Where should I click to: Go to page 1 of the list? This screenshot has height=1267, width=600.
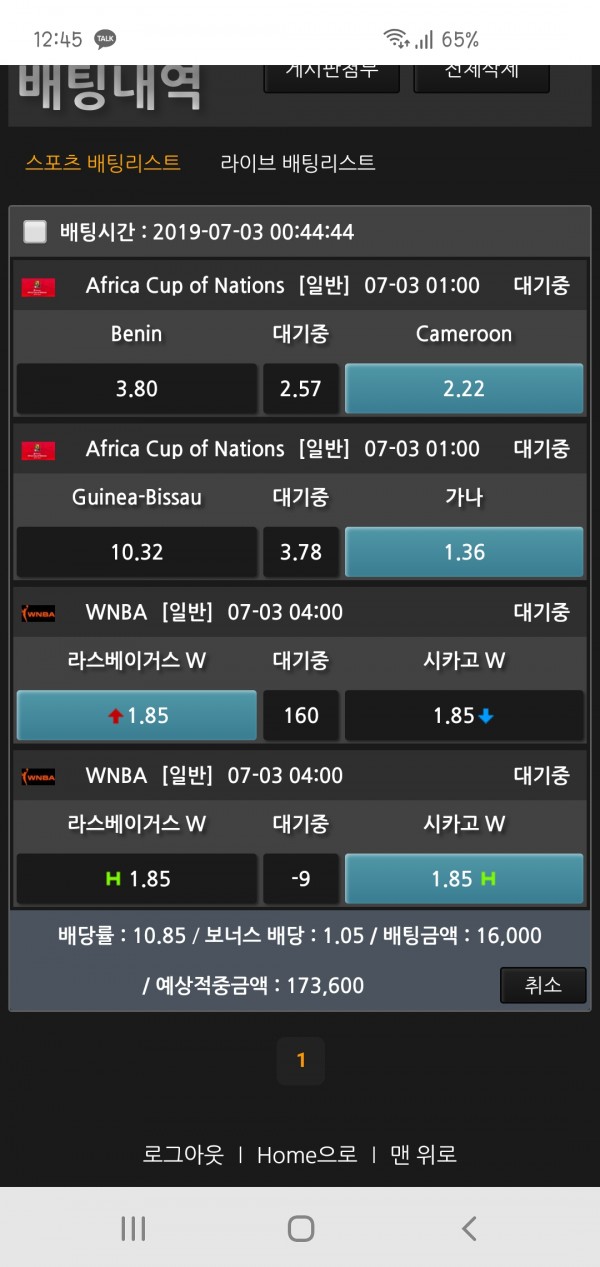[301, 1061]
